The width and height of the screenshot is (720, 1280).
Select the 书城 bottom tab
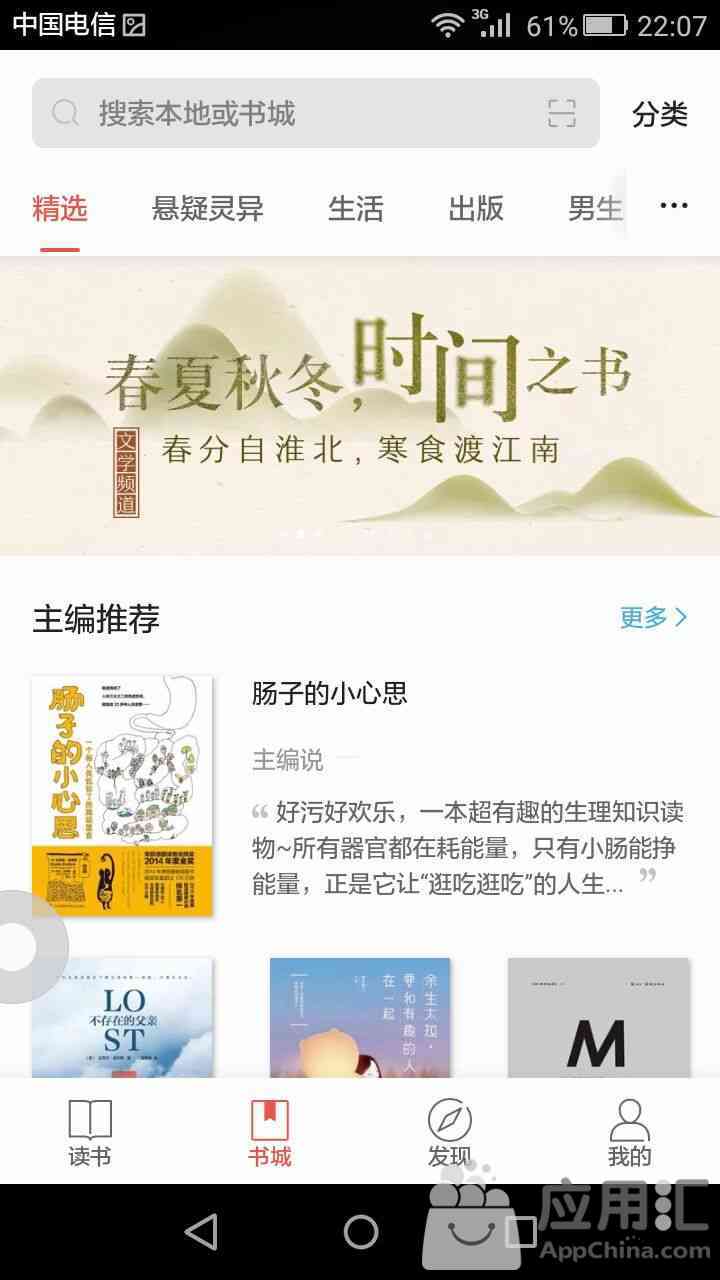click(270, 1133)
